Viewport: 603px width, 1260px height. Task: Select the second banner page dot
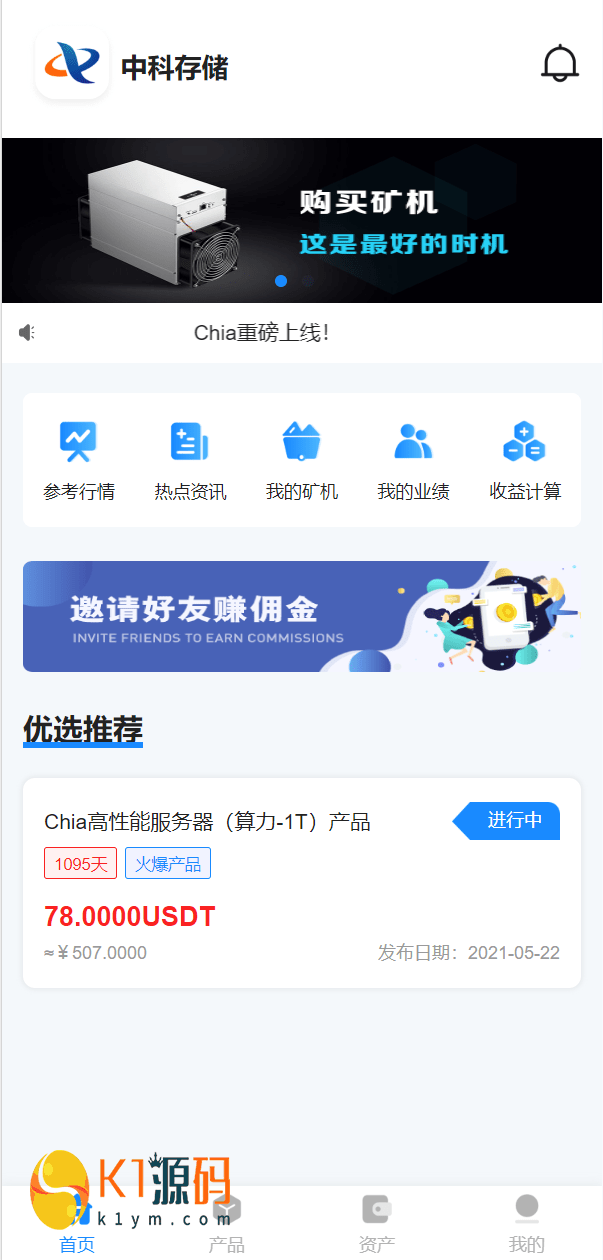pos(308,281)
